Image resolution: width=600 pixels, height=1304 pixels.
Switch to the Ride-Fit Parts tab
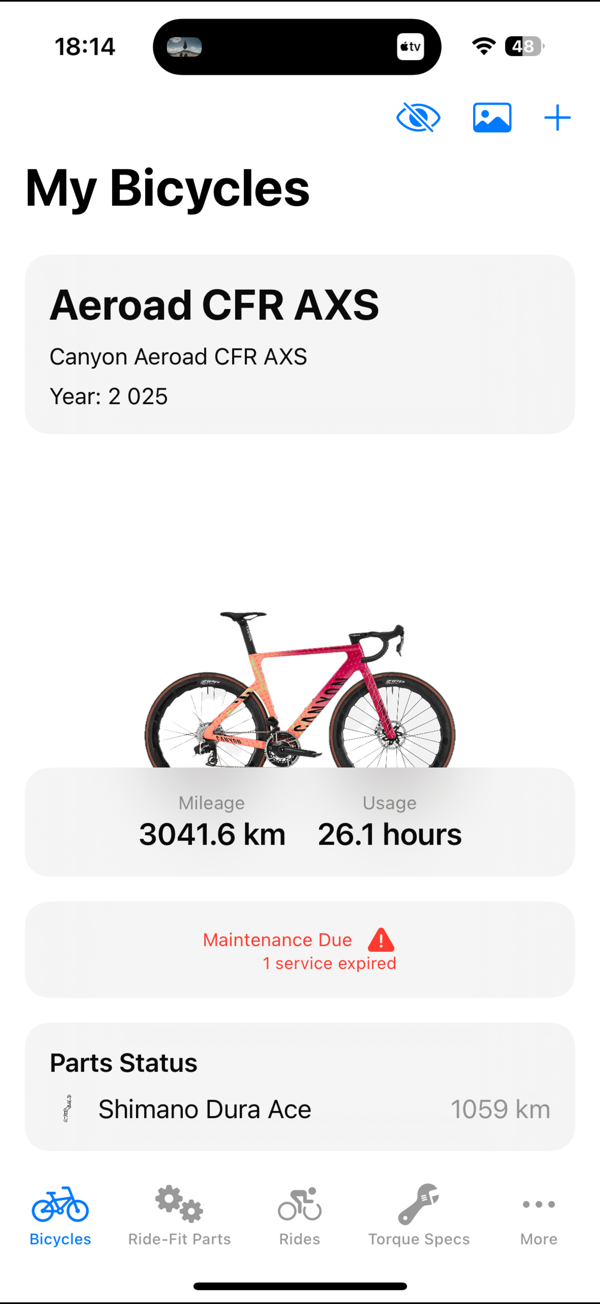[x=179, y=1215]
